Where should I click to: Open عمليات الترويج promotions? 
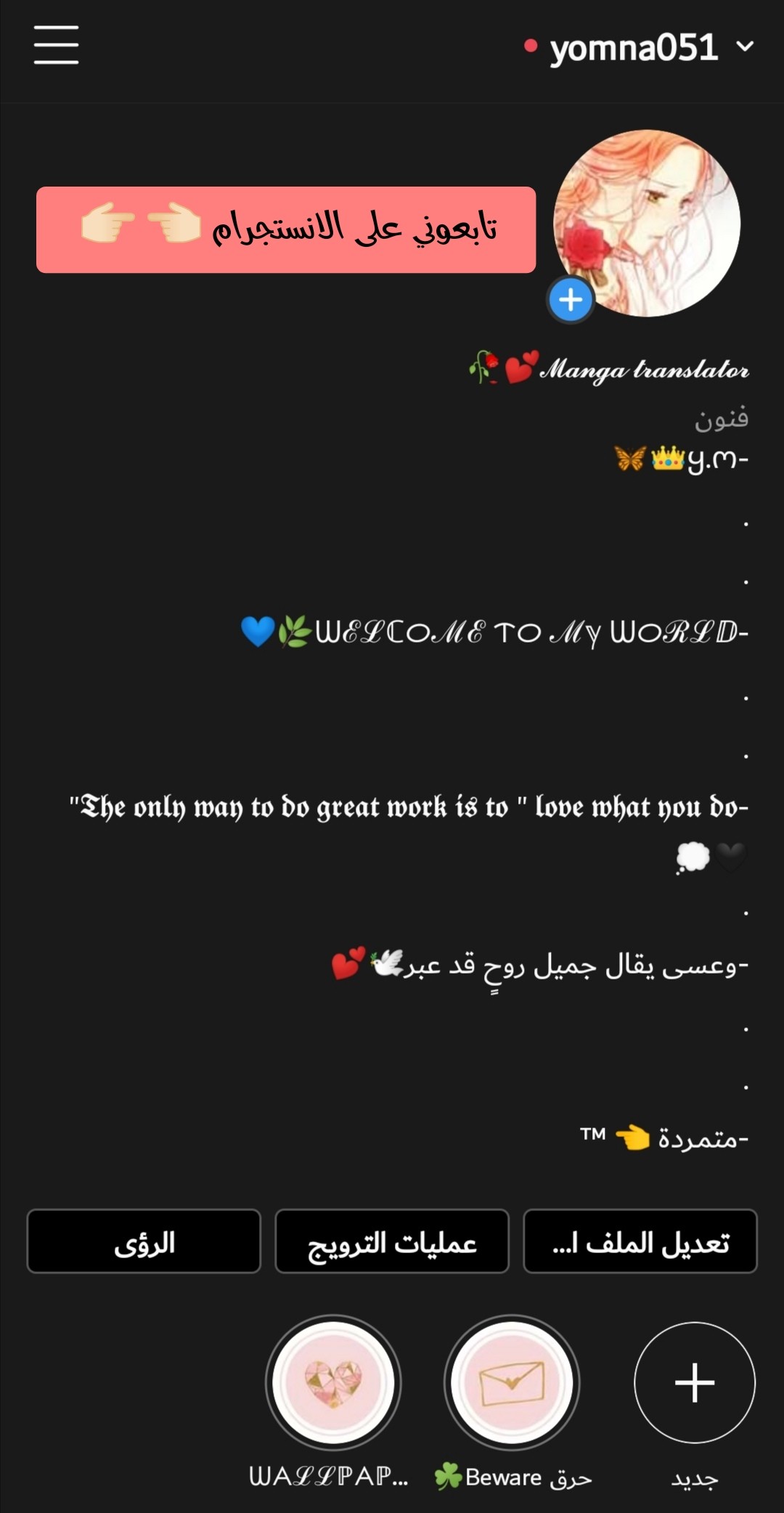click(392, 1242)
